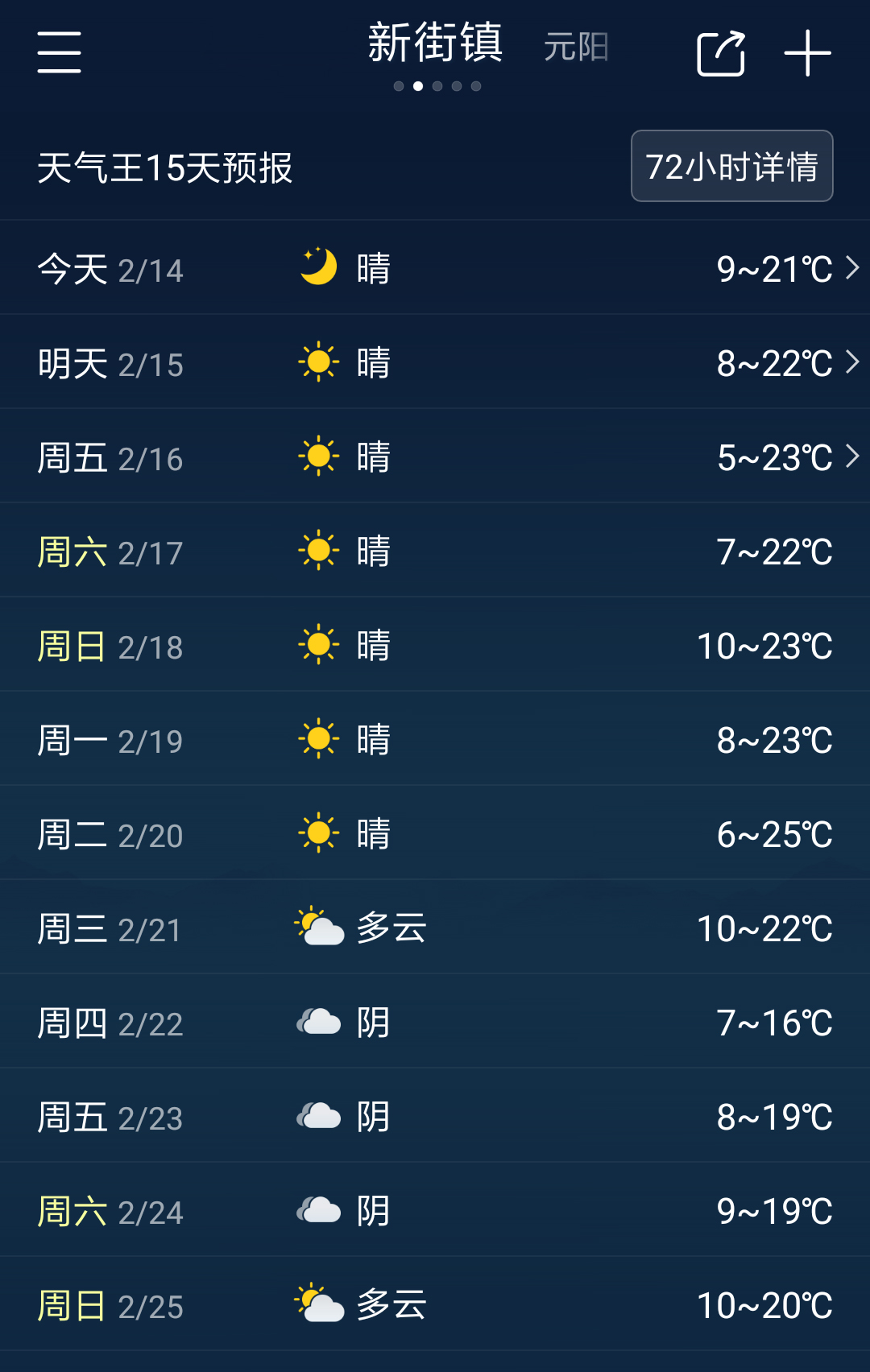Open the 周五 2/16 detail arrow
Viewport: 870px width, 1372px height.
pyautogui.click(x=852, y=456)
